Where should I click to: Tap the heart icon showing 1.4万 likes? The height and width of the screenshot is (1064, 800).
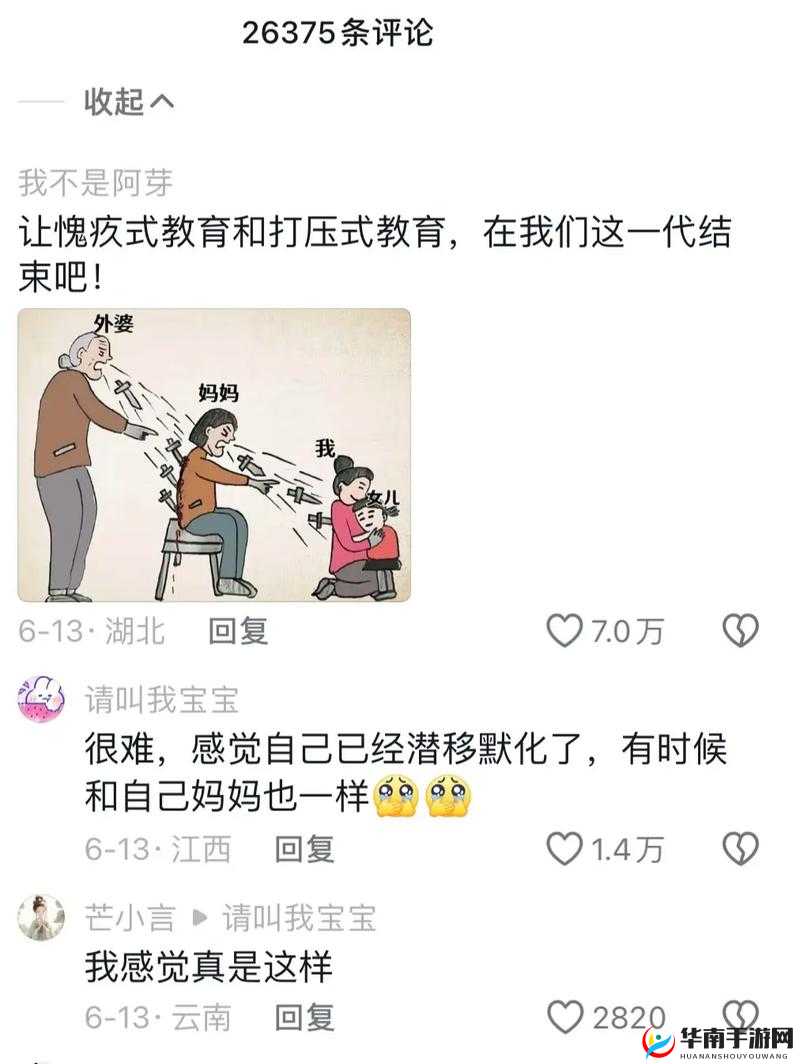[x=563, y=847]
